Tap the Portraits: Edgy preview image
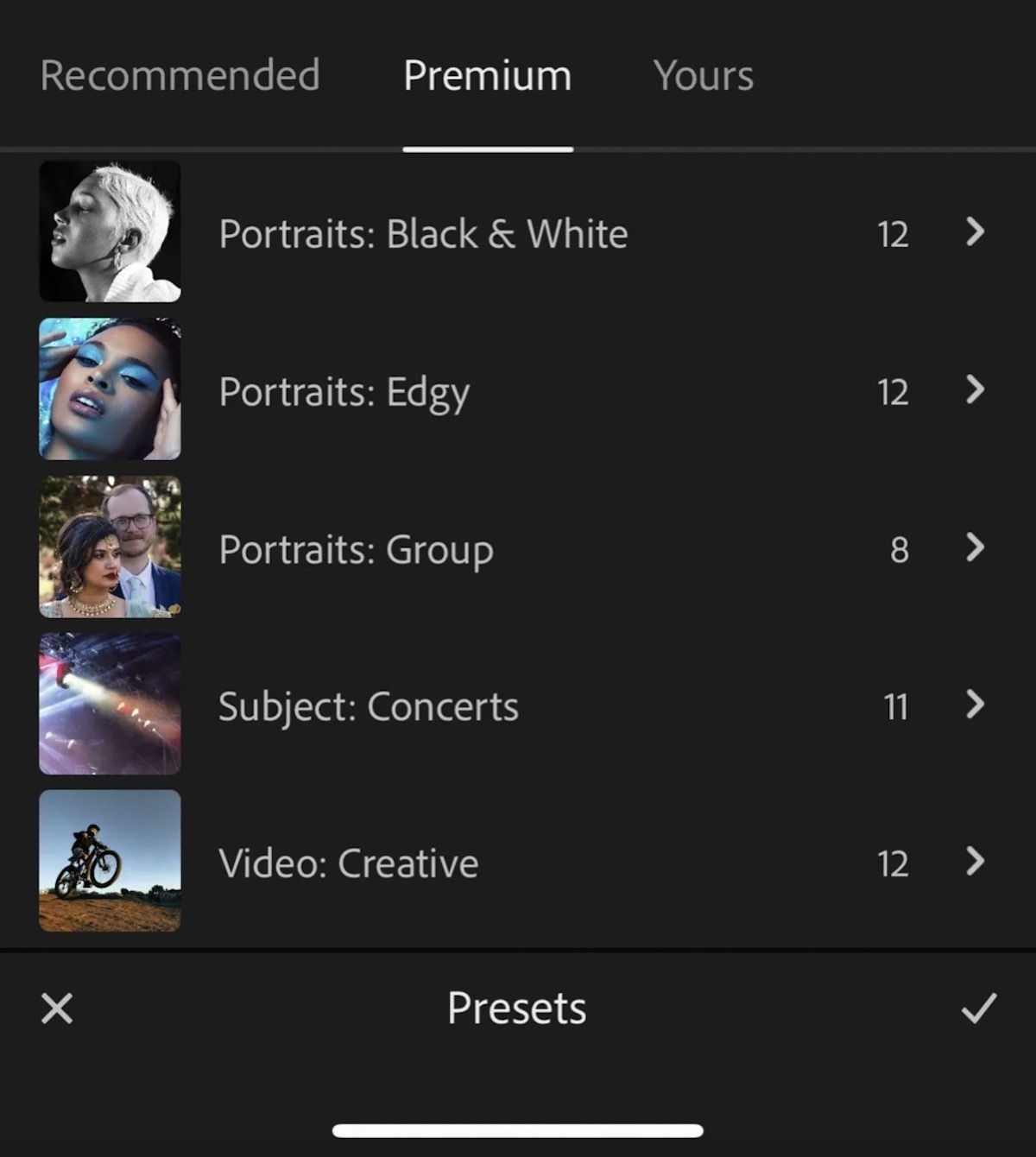This screenshot has width=1036, height=1157. point(110,389)
